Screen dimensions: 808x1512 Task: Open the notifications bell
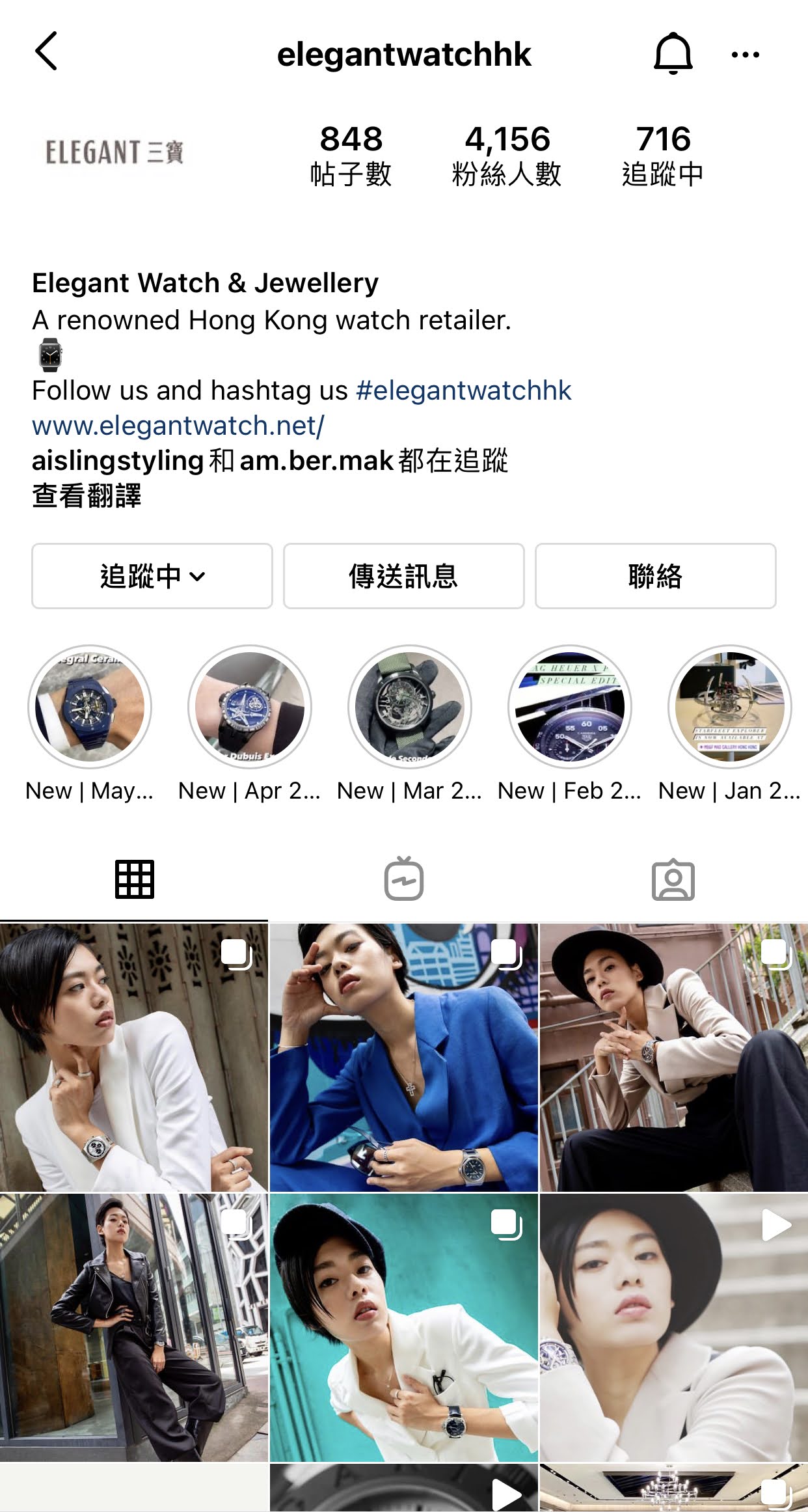point(673,53)
